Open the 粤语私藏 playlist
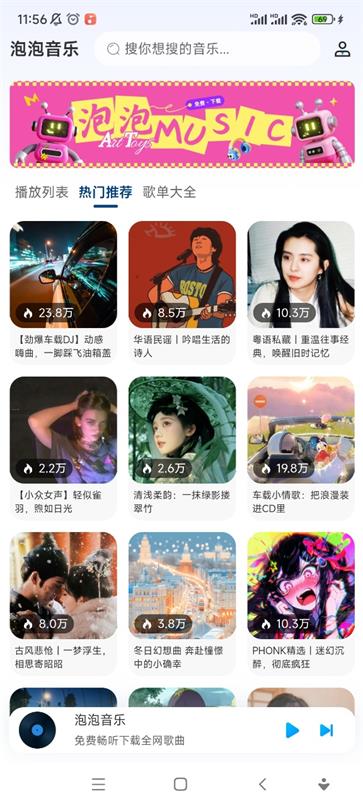This screenshot has width=363, height=806. (301, 291)
